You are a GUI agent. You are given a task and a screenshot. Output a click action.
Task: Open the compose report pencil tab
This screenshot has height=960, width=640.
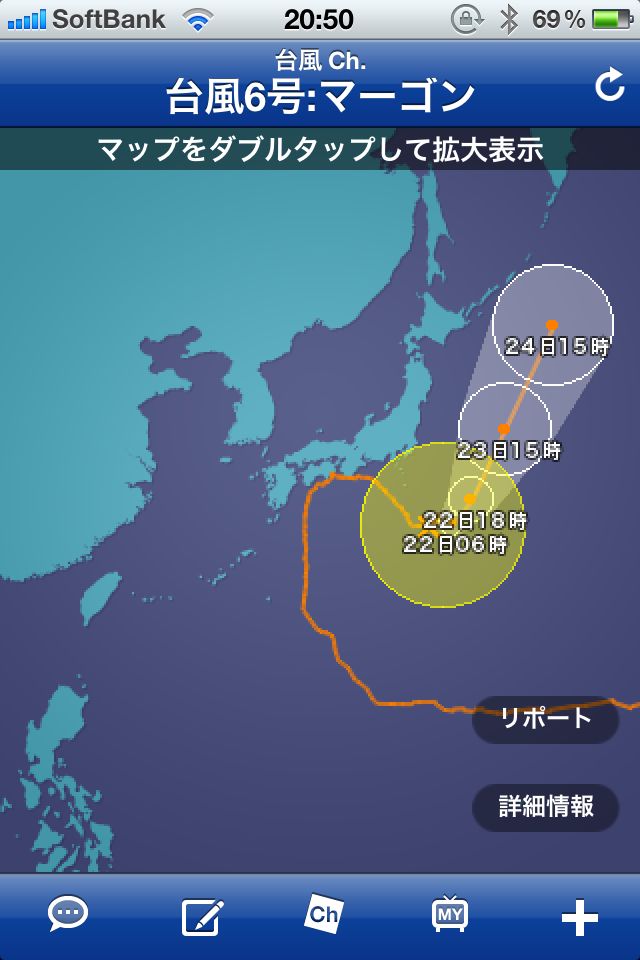(x=202, y=916)
